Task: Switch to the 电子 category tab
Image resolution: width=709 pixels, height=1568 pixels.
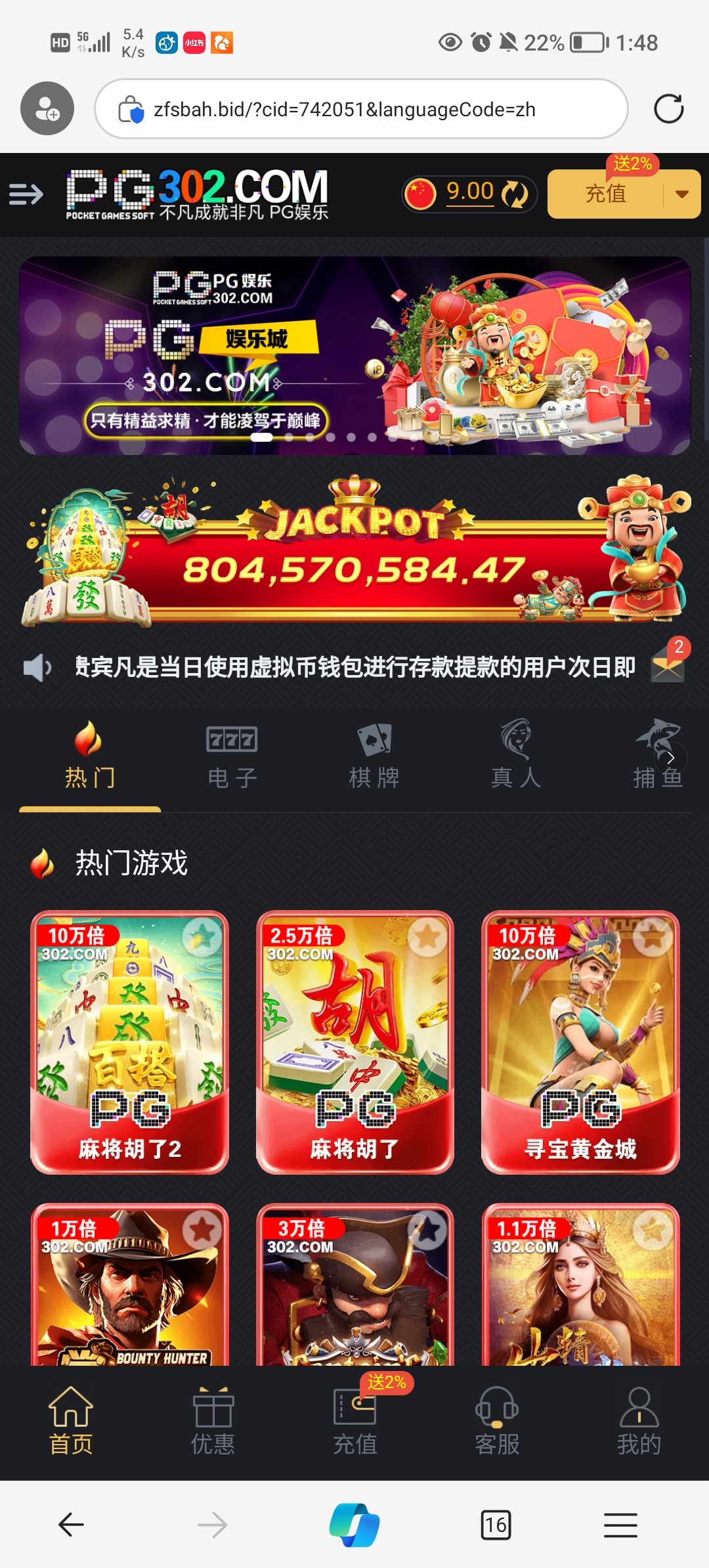Action: pyautogui.click(x=232, y=756)
